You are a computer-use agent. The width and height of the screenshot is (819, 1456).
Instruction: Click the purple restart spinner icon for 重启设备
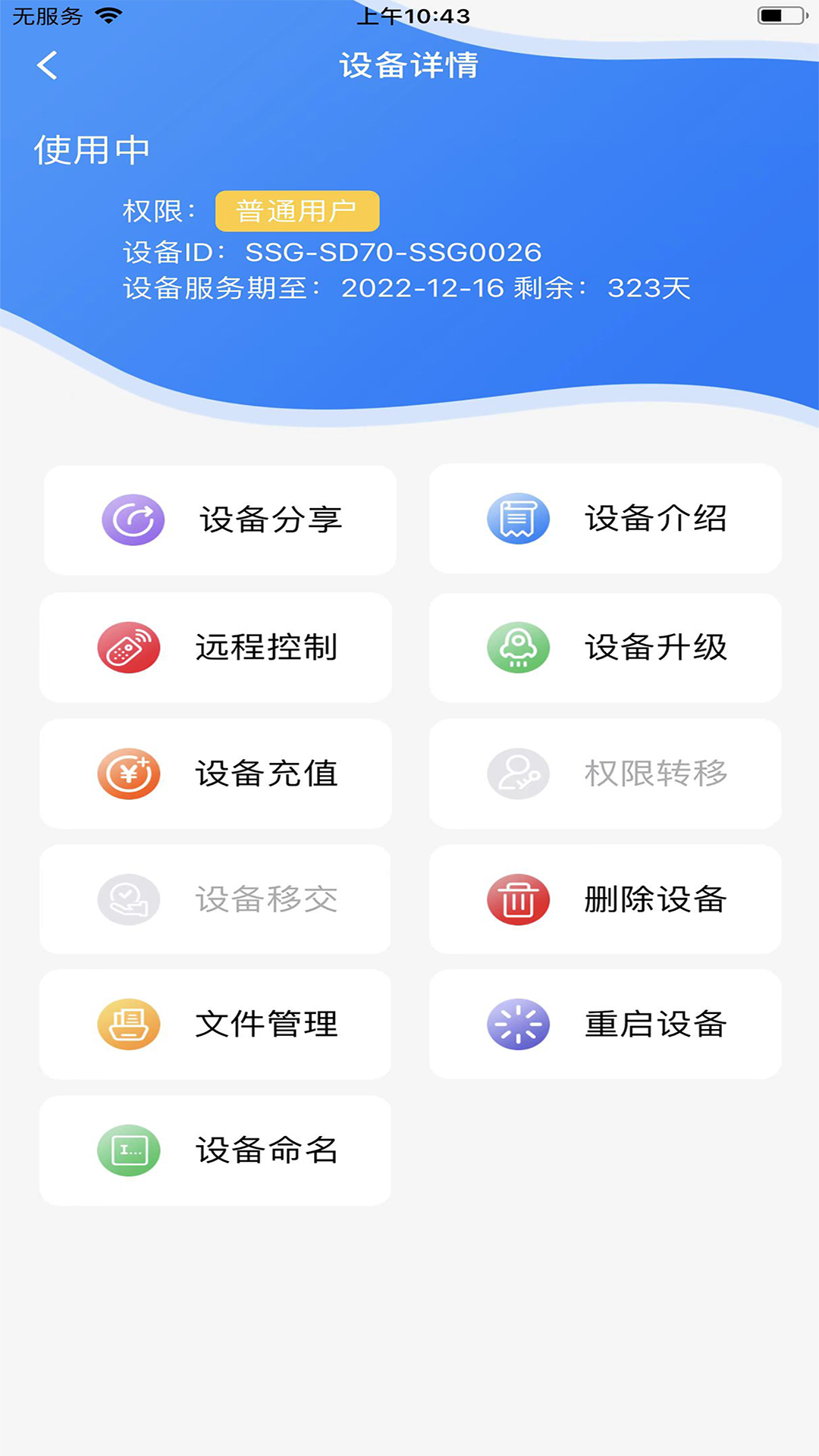[519, 1024]
